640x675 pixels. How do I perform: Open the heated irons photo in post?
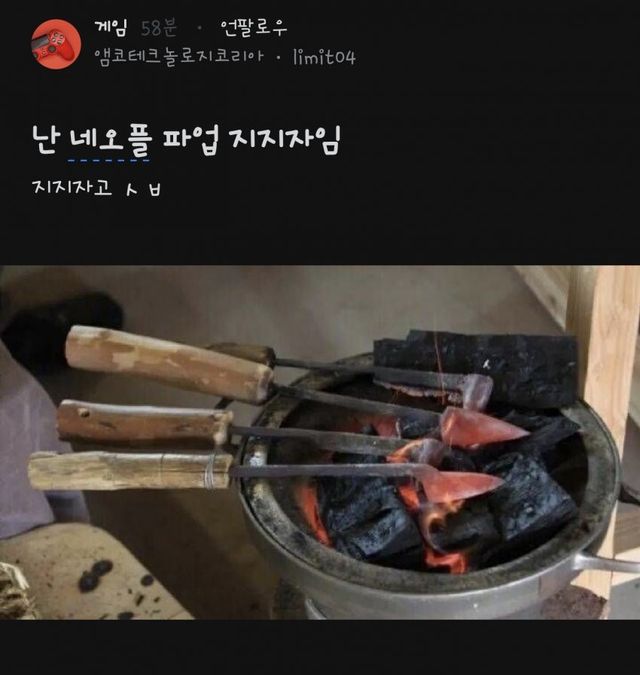(x=320, y=441)
